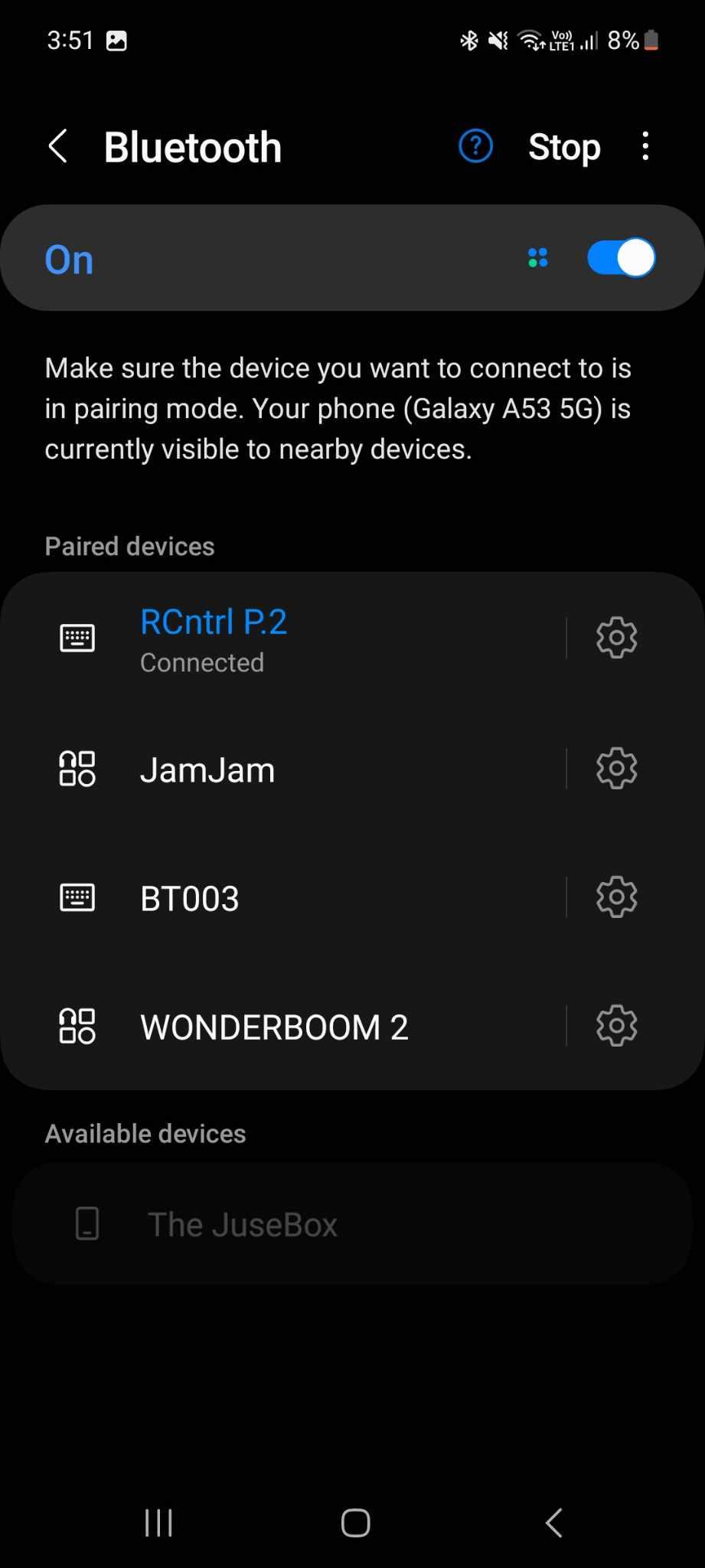
Task: Go to the home screen
Action: [355, 1523]
